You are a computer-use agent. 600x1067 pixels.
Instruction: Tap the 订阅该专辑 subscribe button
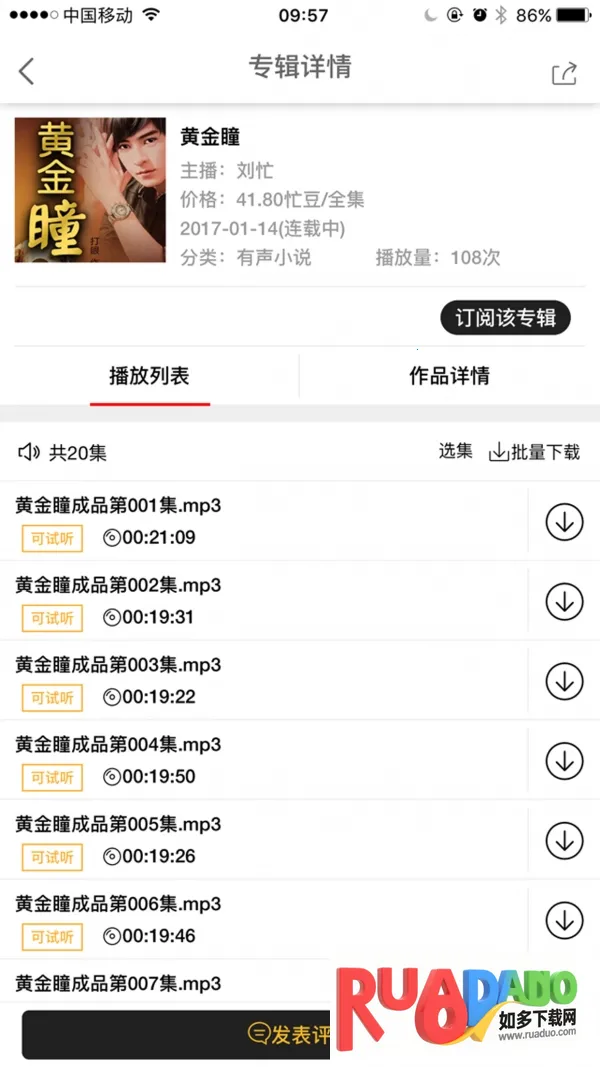(505, 318)
